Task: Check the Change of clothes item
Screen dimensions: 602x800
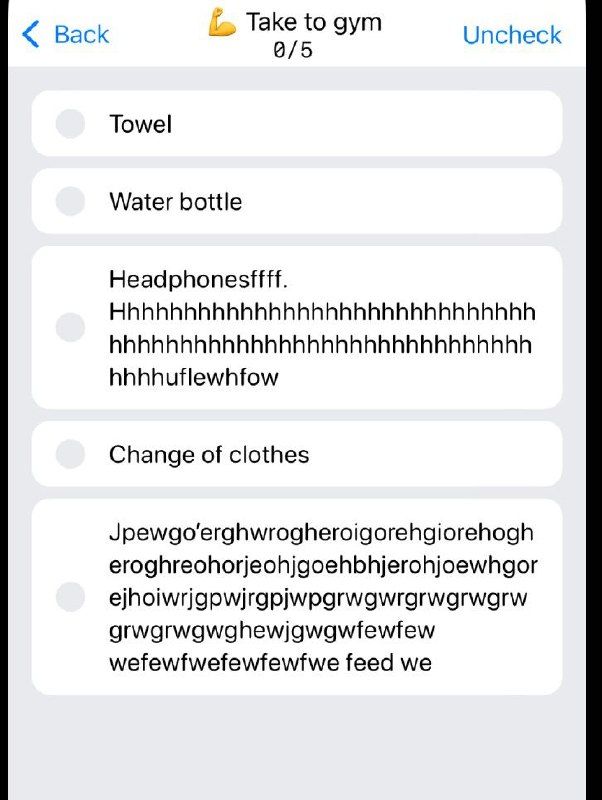Action: click(x=70, y=454)
